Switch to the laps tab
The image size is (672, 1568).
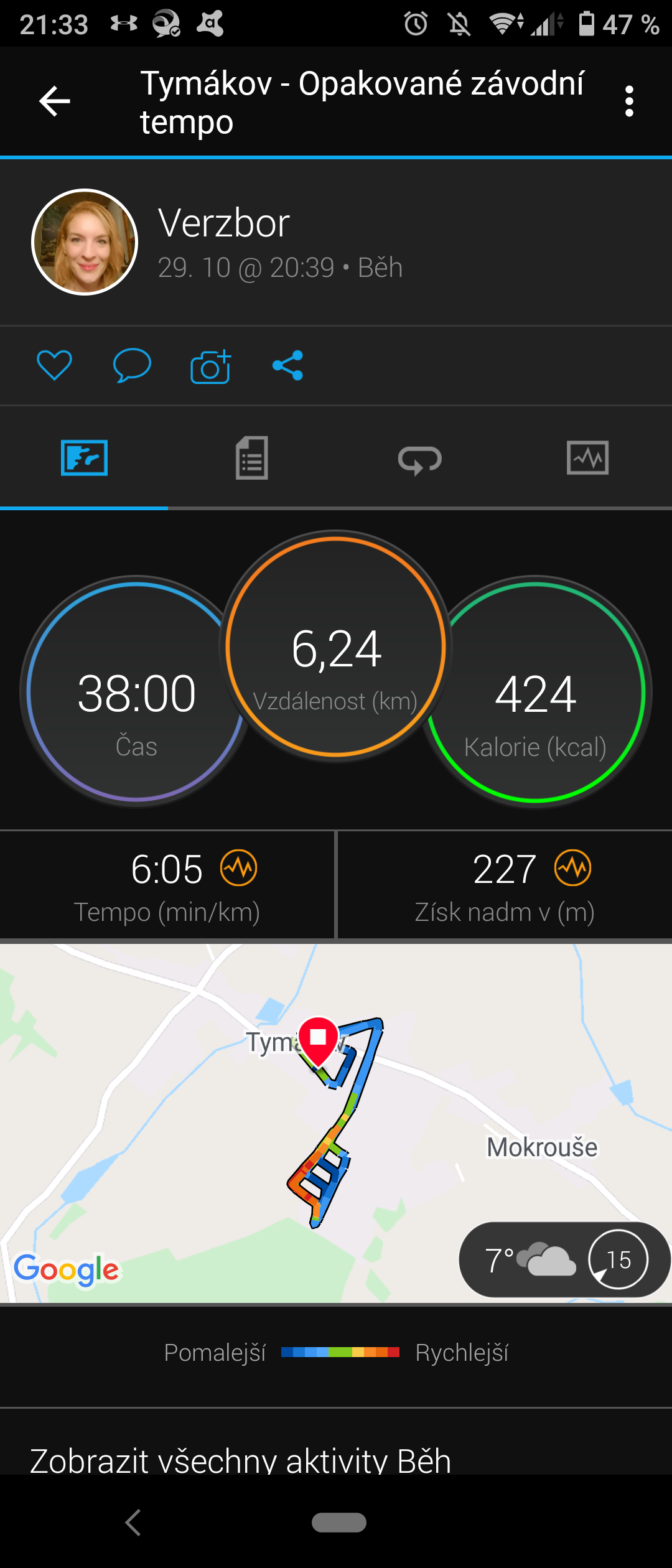coord(420,459)
